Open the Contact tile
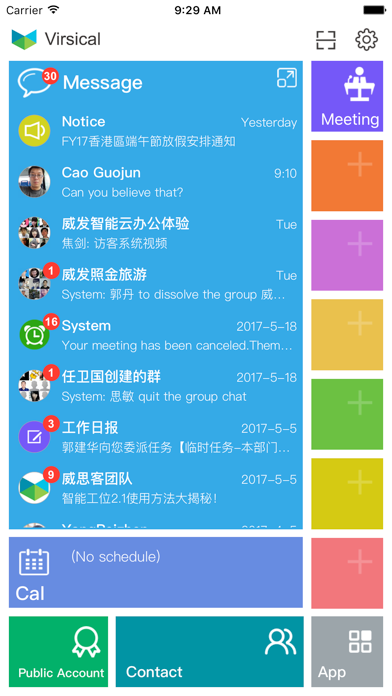Image resolution: width=392 pixels, height=696 pixels. click(x=210, y=652)
